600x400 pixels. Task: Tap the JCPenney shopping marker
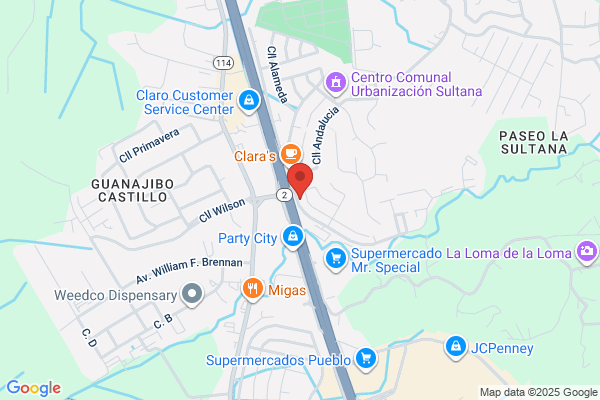455,348
